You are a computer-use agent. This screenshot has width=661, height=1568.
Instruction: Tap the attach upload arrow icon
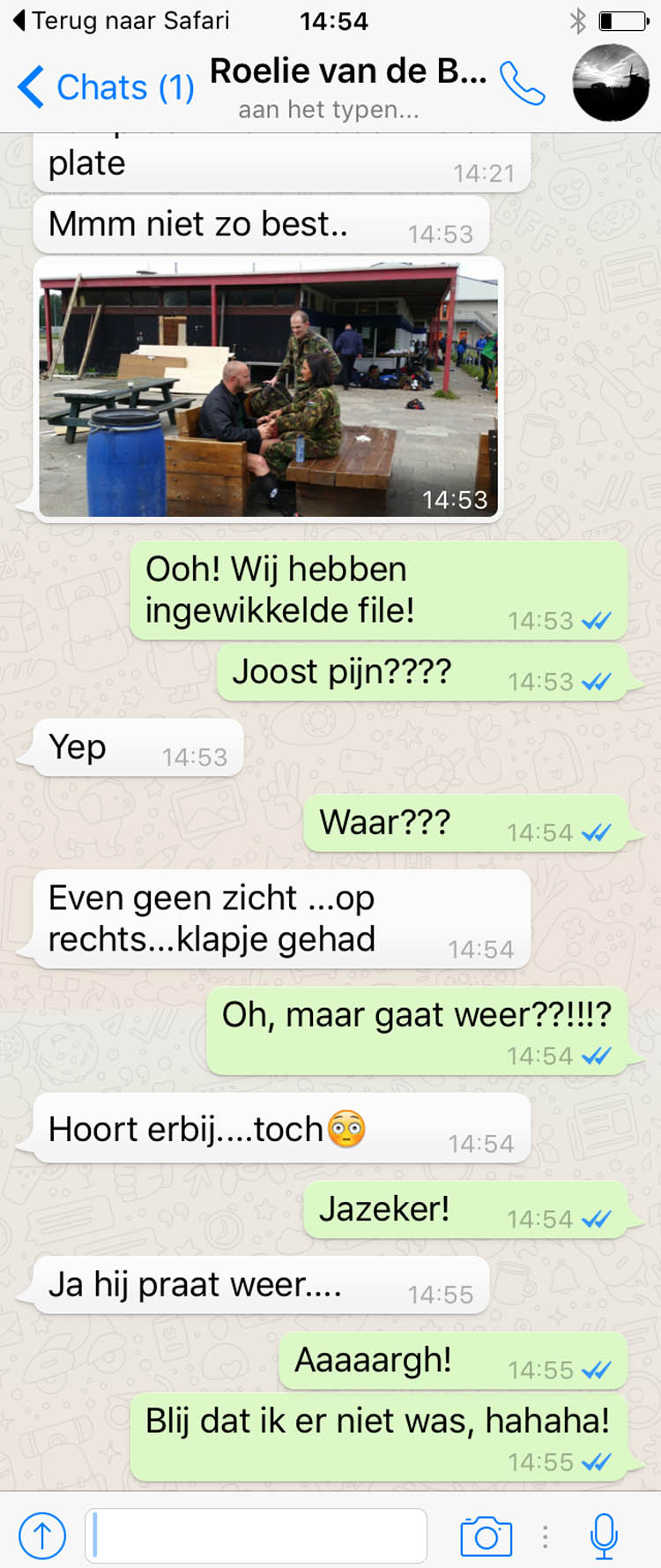point(41,1535)
